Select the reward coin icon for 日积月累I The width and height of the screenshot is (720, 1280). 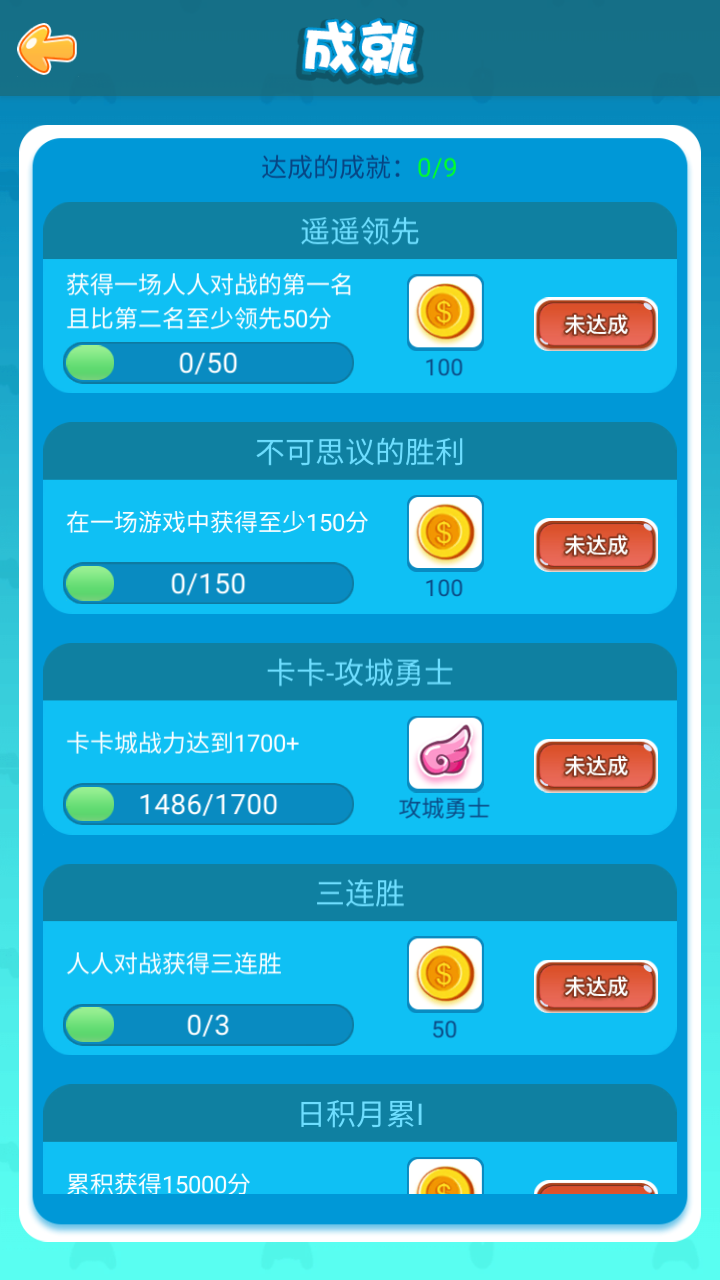tap(444, 1181)
